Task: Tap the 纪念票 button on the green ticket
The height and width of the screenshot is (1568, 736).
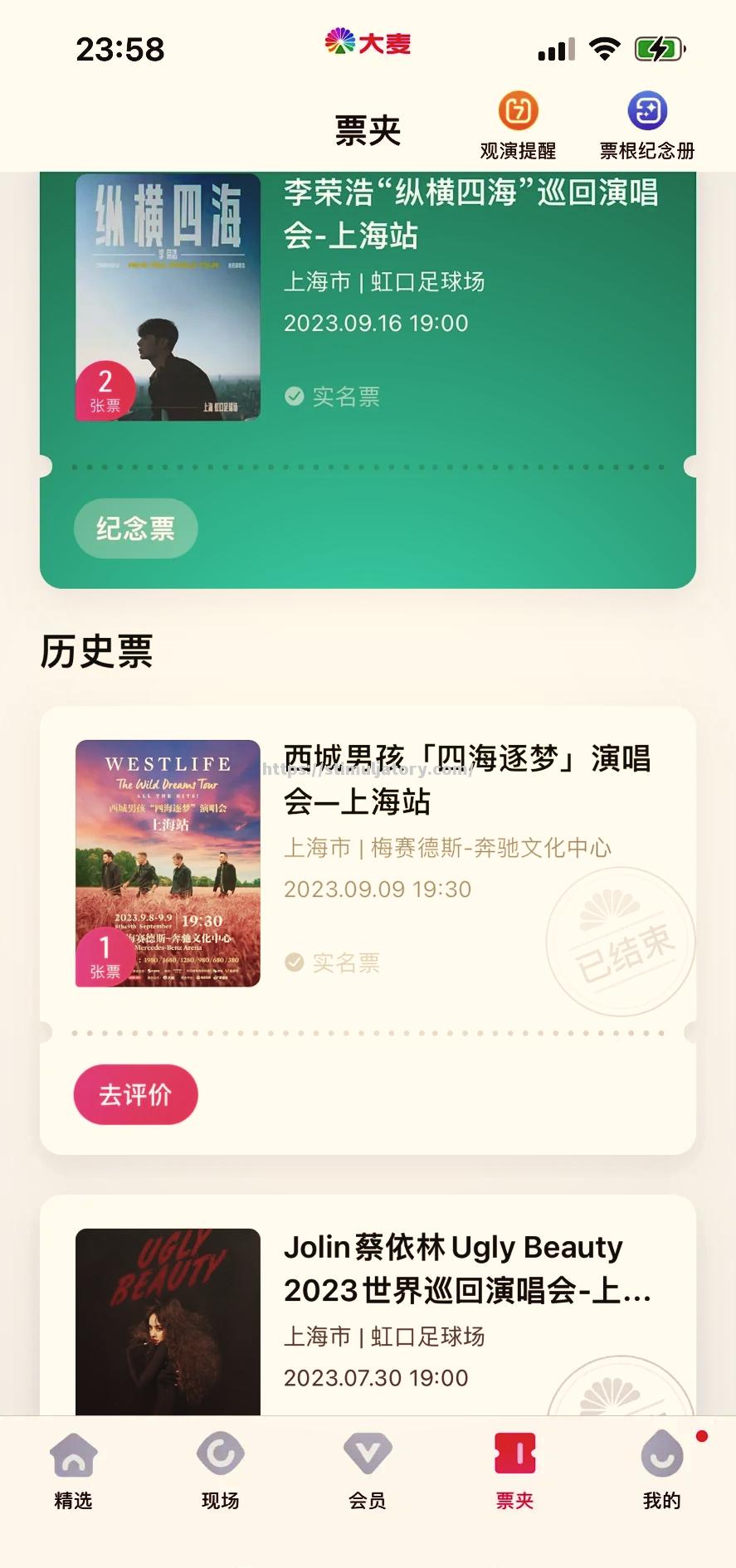Action: pyautogui.click(x=135, y=528)
